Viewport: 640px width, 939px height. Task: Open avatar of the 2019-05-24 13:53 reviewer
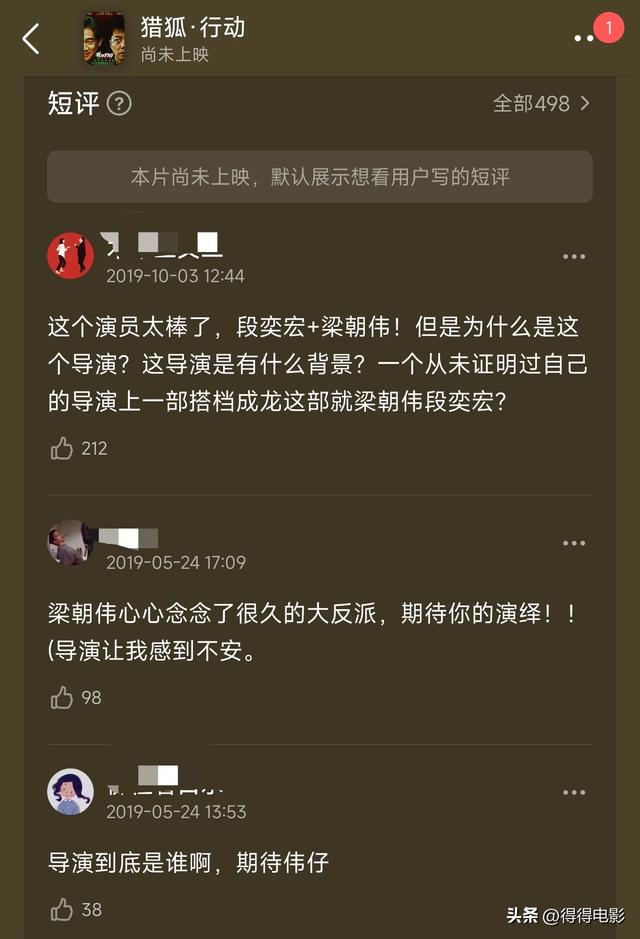[x=71, y=792]
